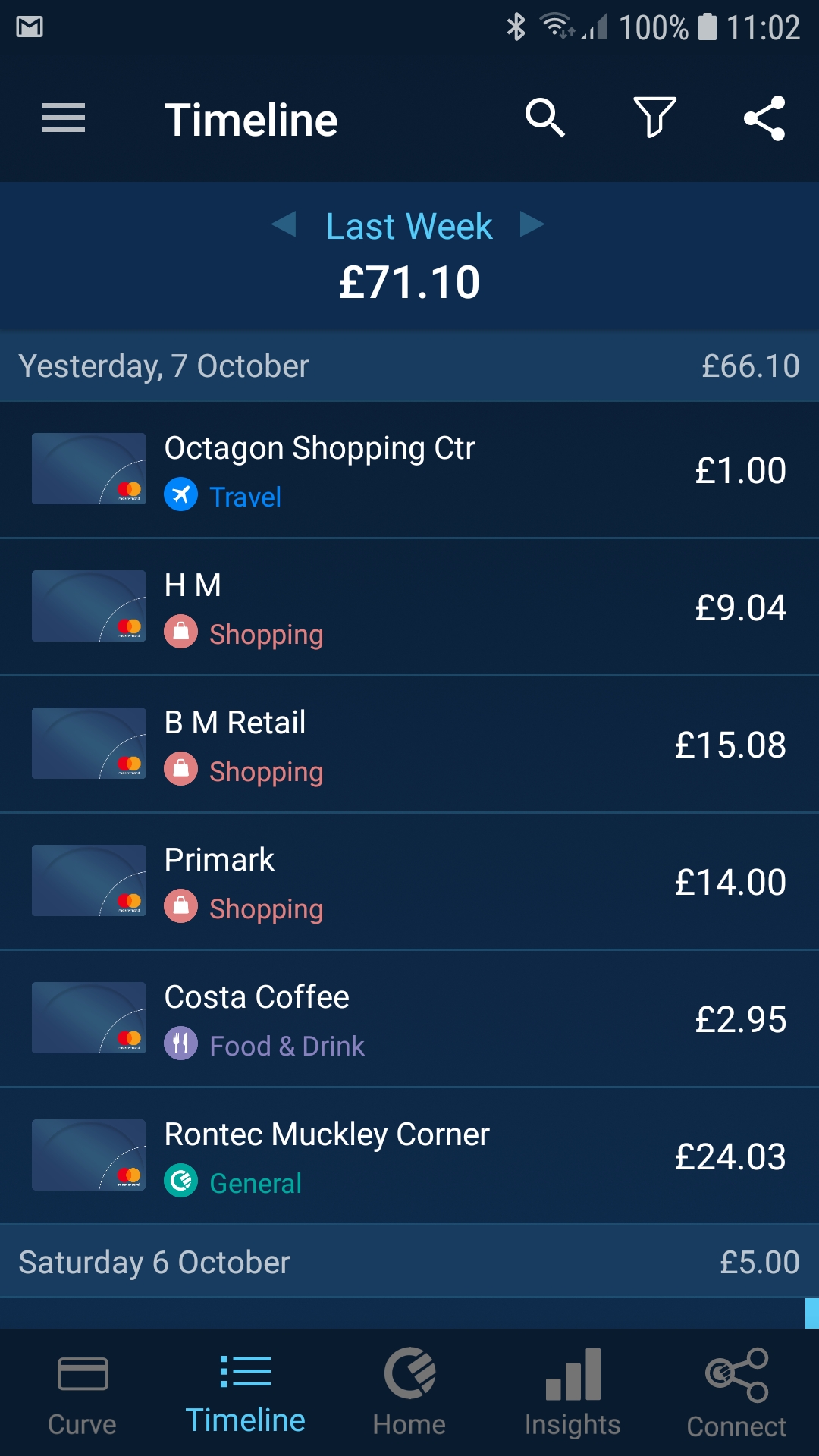Open Octagon Shopping Ctr transaction
This screenshot has height=1456, width=819.
pyautogui.click(x=409, y=470)
